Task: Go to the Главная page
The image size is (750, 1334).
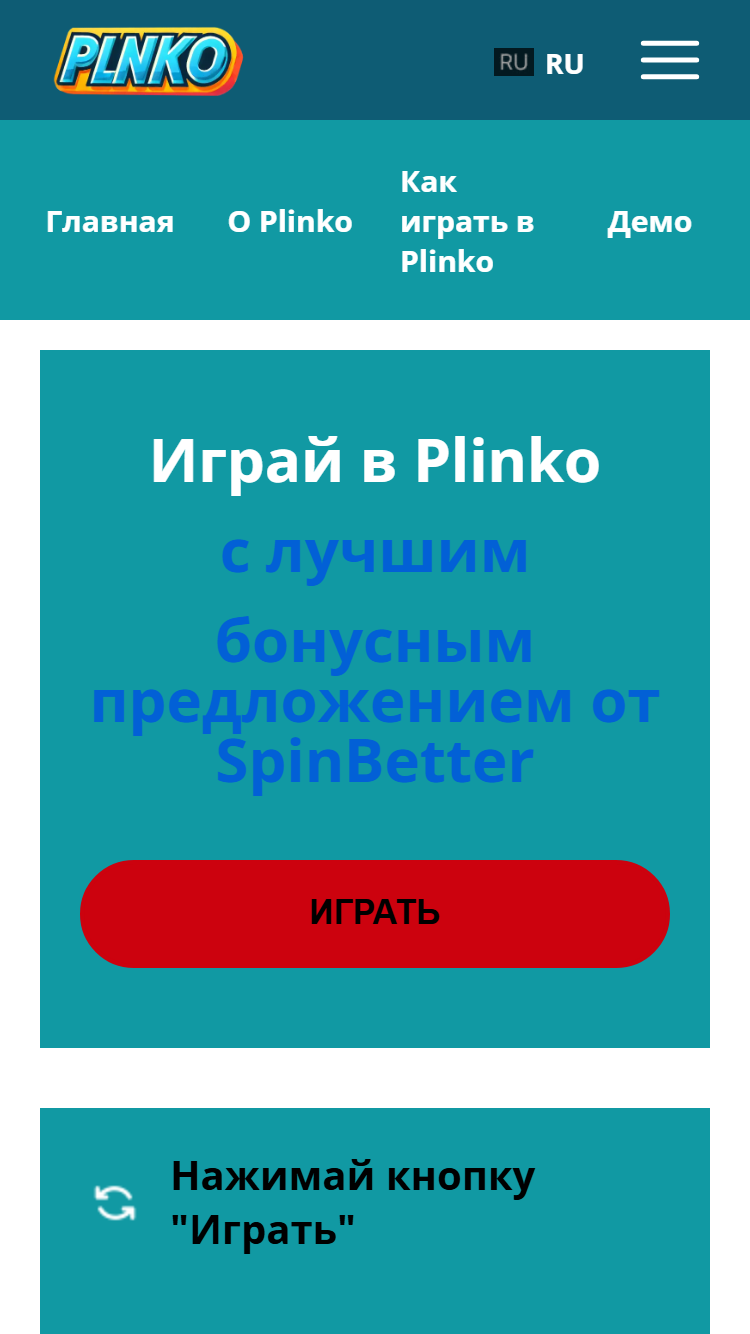Action: coord(110,221)
